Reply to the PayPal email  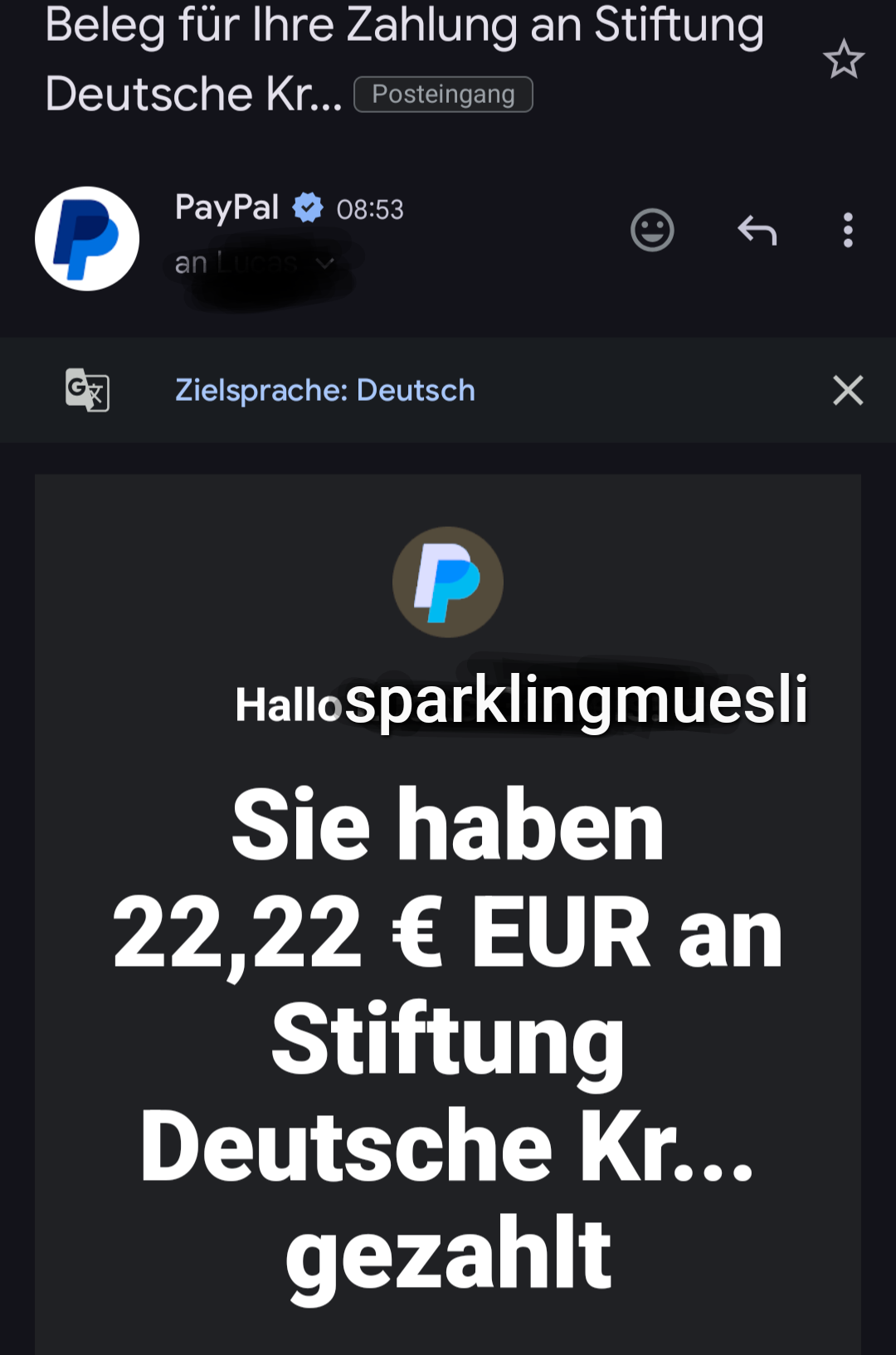(x=757, y=230)
